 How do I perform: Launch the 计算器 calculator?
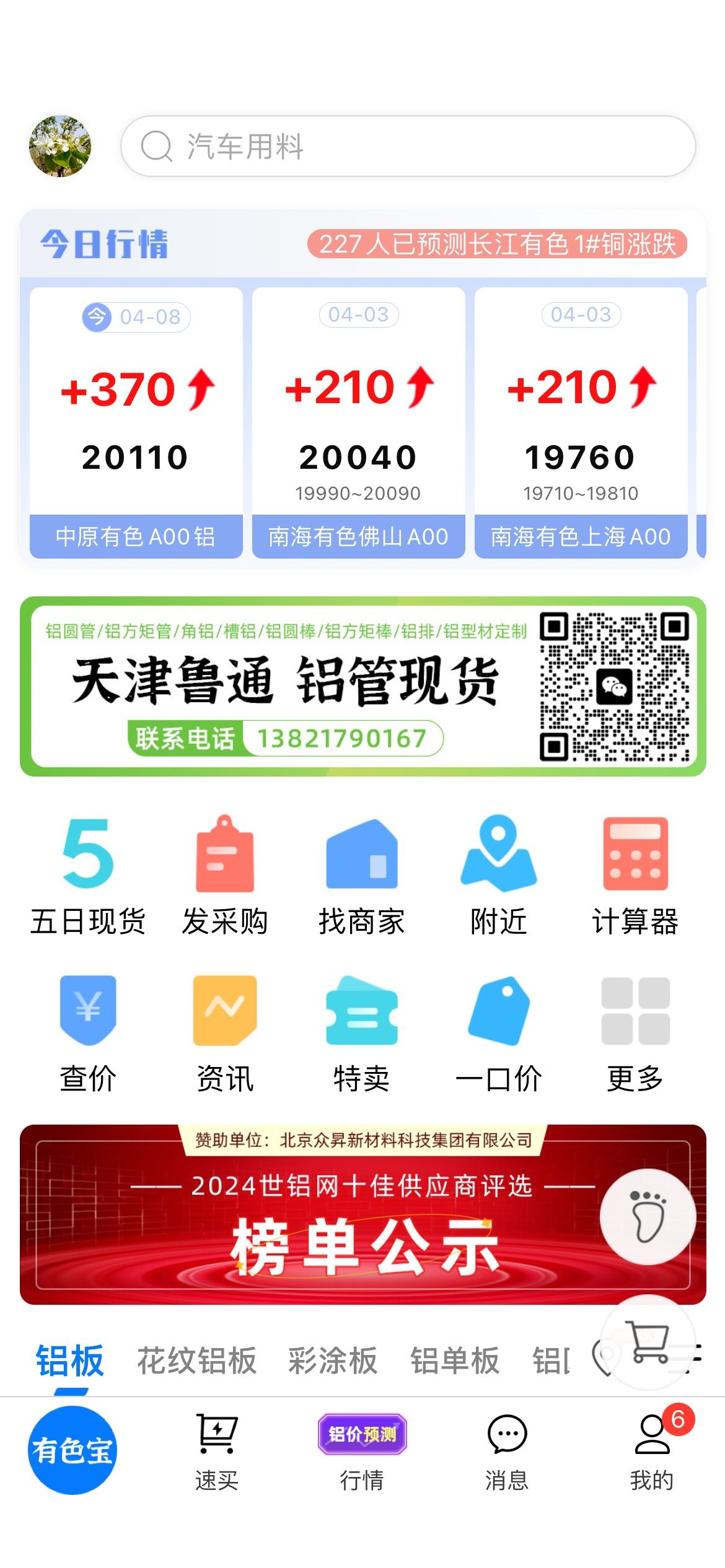(x=636, y=876)
